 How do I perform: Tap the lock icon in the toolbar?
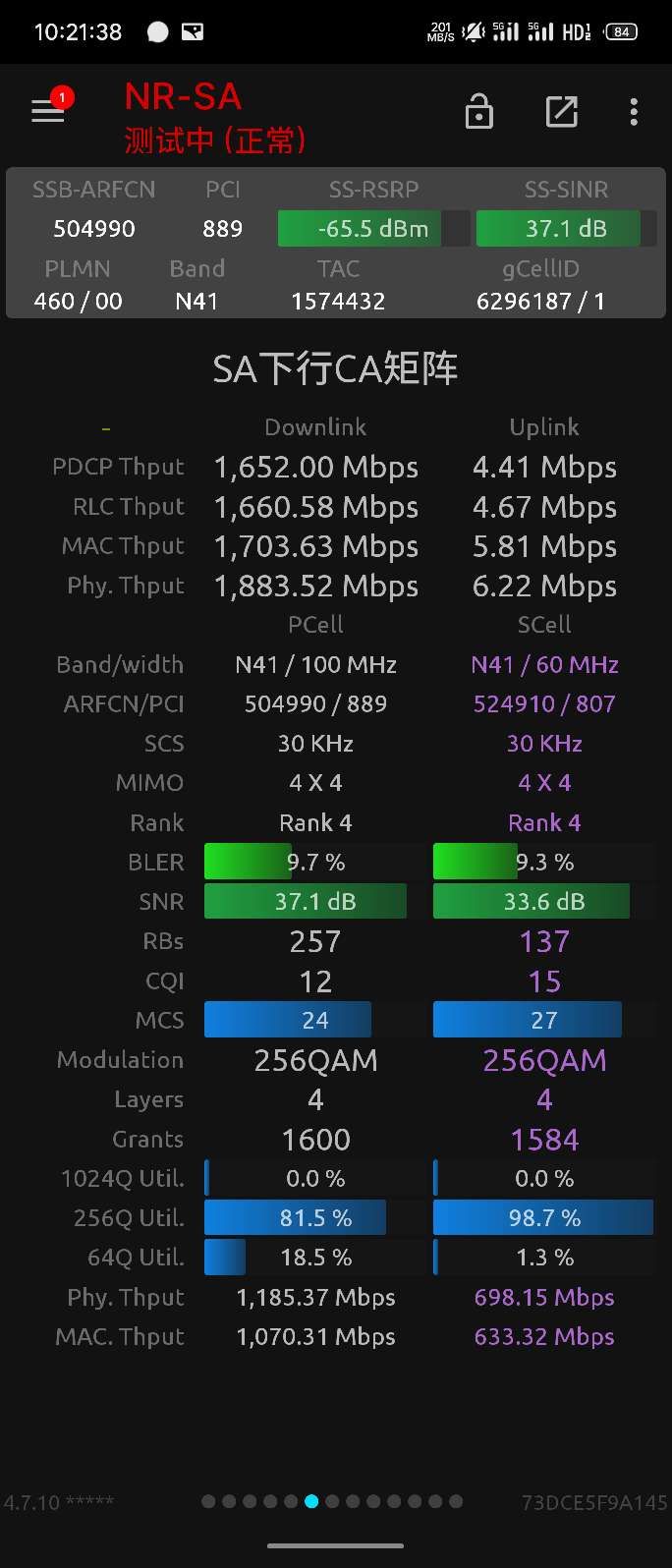pyautogui.click(x=478, y=112)
